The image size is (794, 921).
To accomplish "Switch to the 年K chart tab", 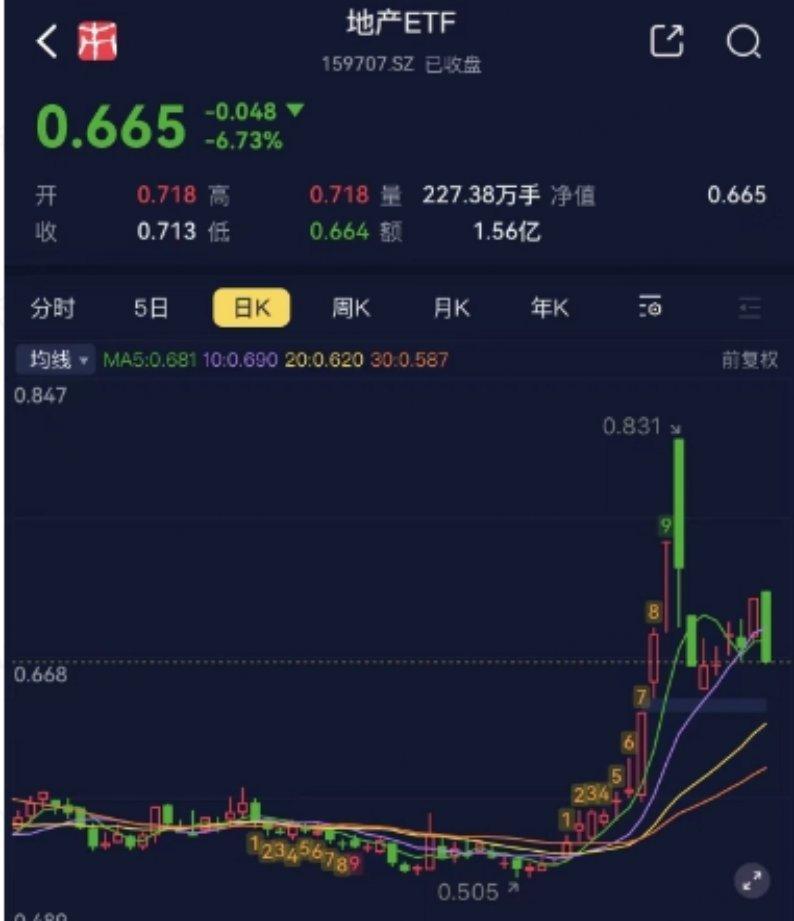I will pyautogui.click(x=550, y=308).
